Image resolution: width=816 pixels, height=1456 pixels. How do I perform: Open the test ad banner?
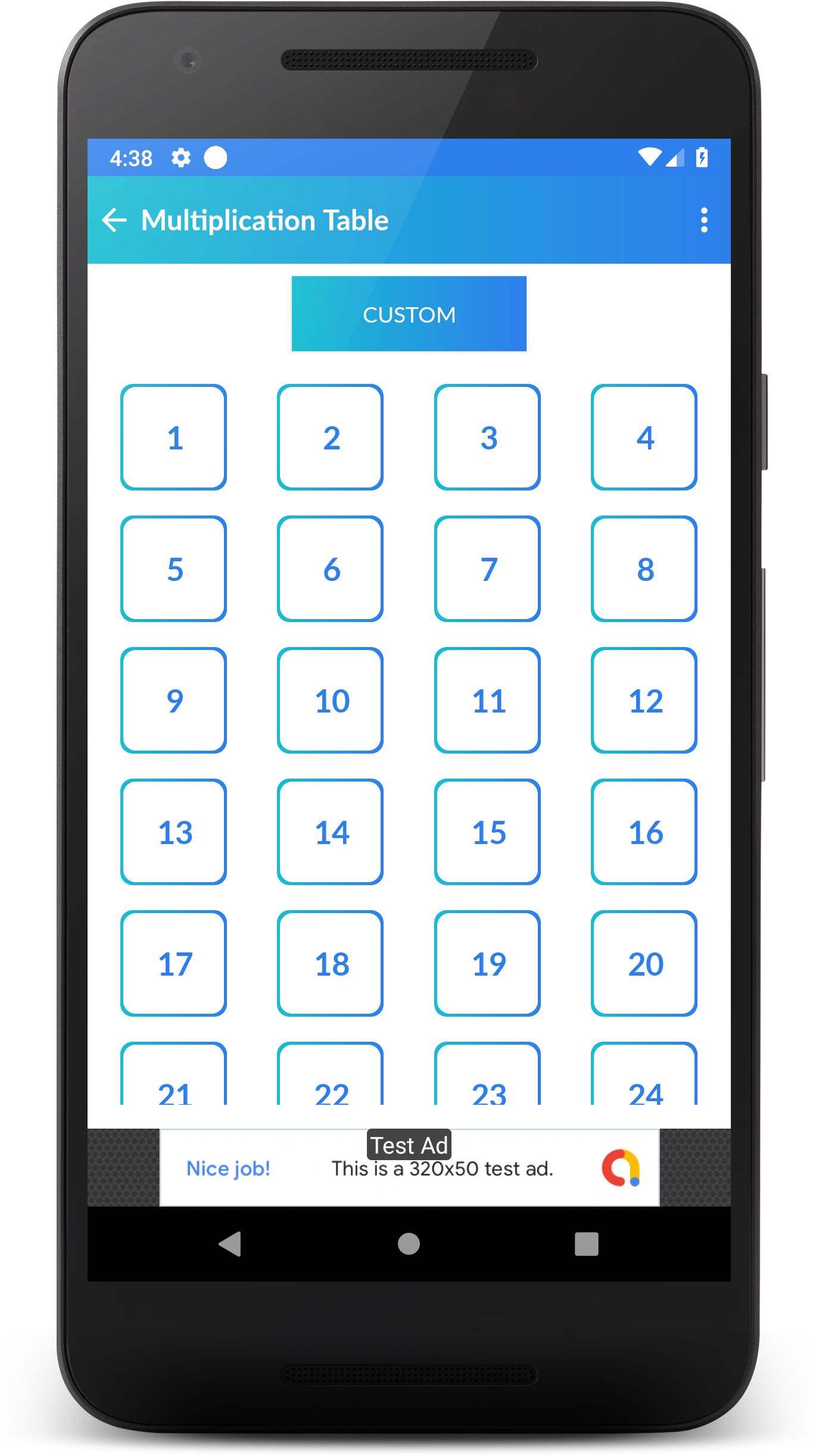click(409, 1168)
